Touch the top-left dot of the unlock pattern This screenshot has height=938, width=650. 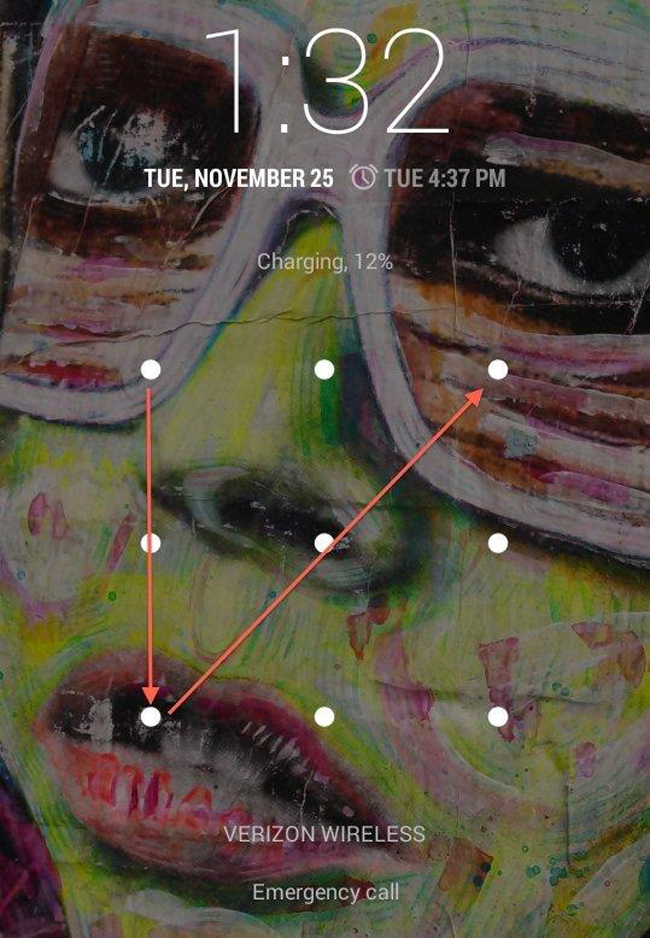click(x=151, y=370)
